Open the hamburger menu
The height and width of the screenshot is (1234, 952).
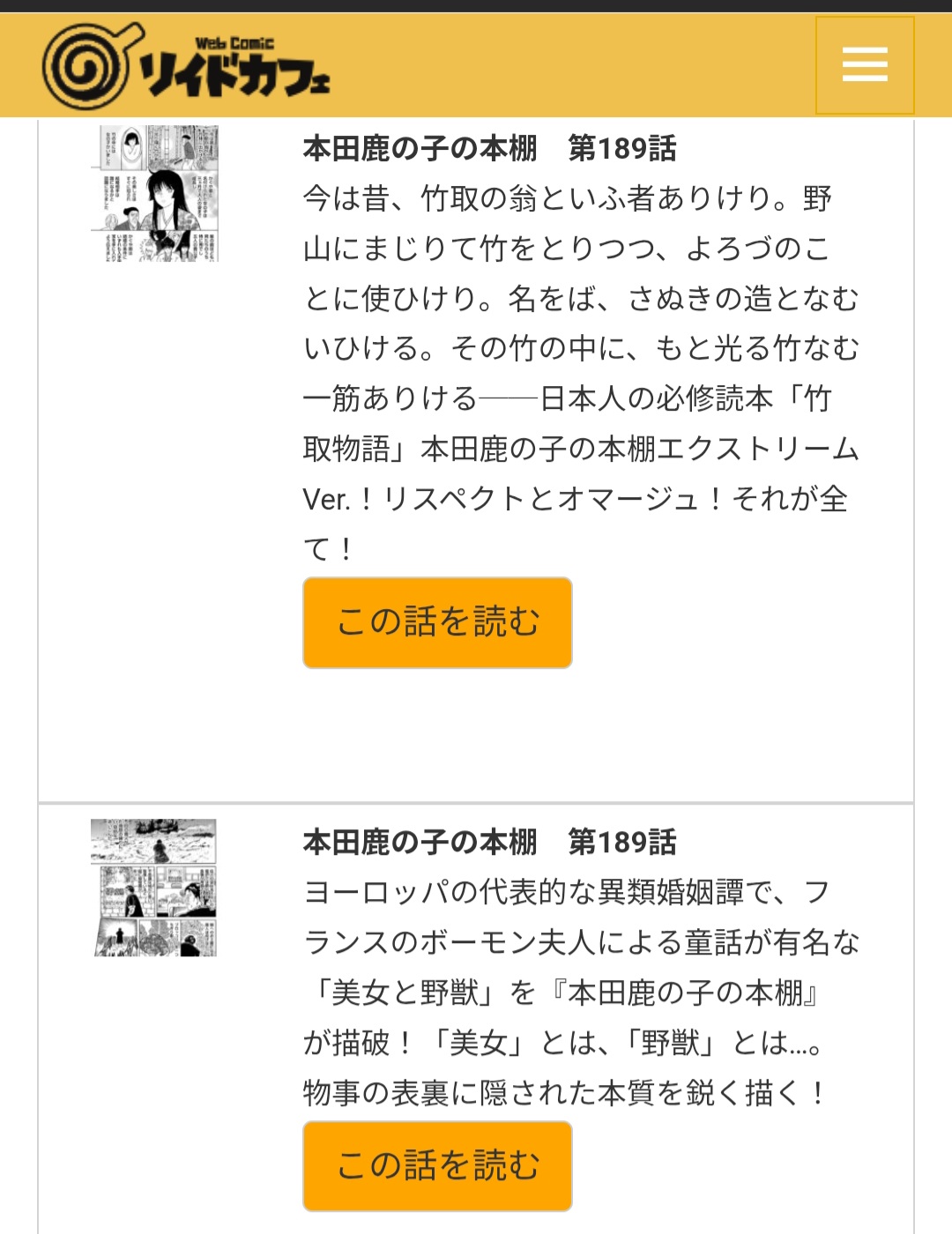tap(864, 65)
